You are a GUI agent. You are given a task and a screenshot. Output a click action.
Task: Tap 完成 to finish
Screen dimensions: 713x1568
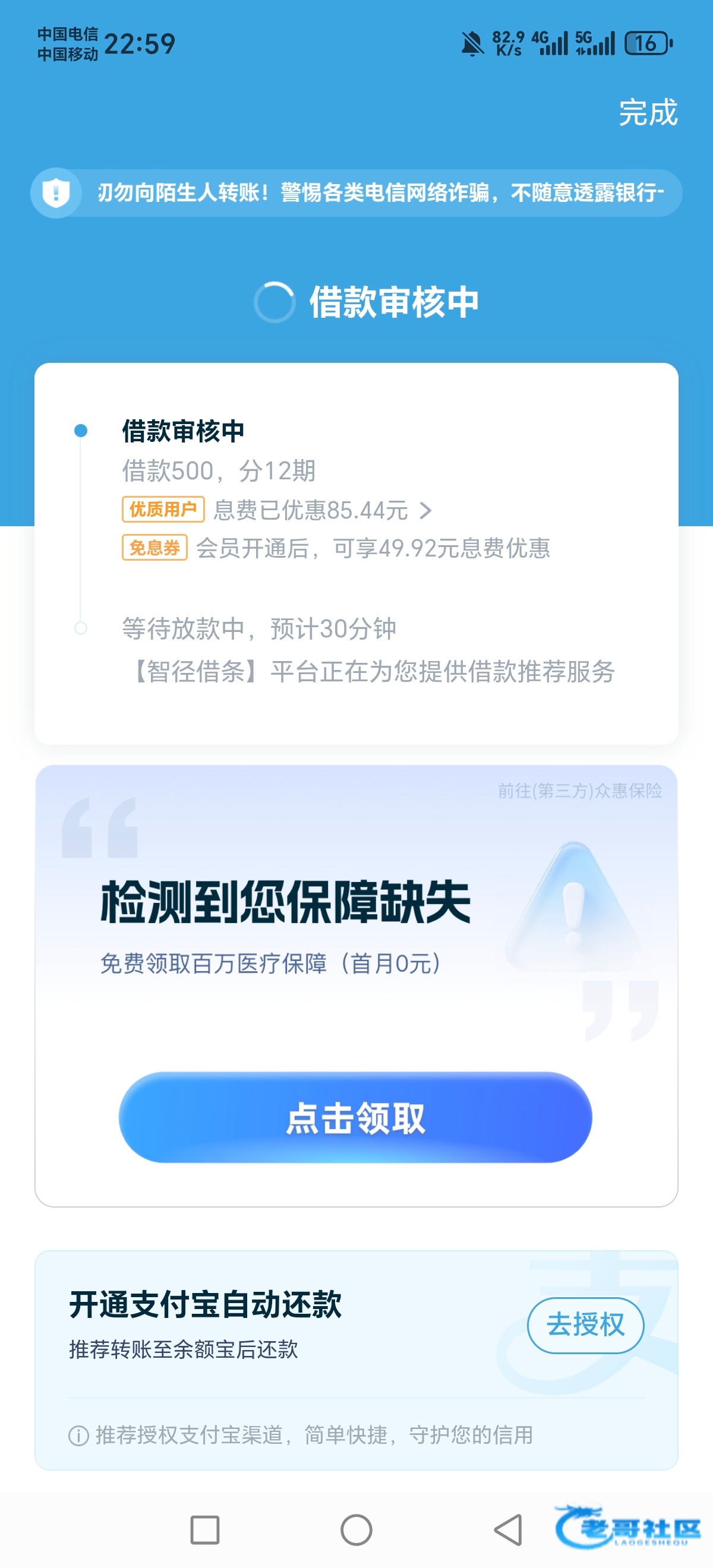(x=648, y=113)
